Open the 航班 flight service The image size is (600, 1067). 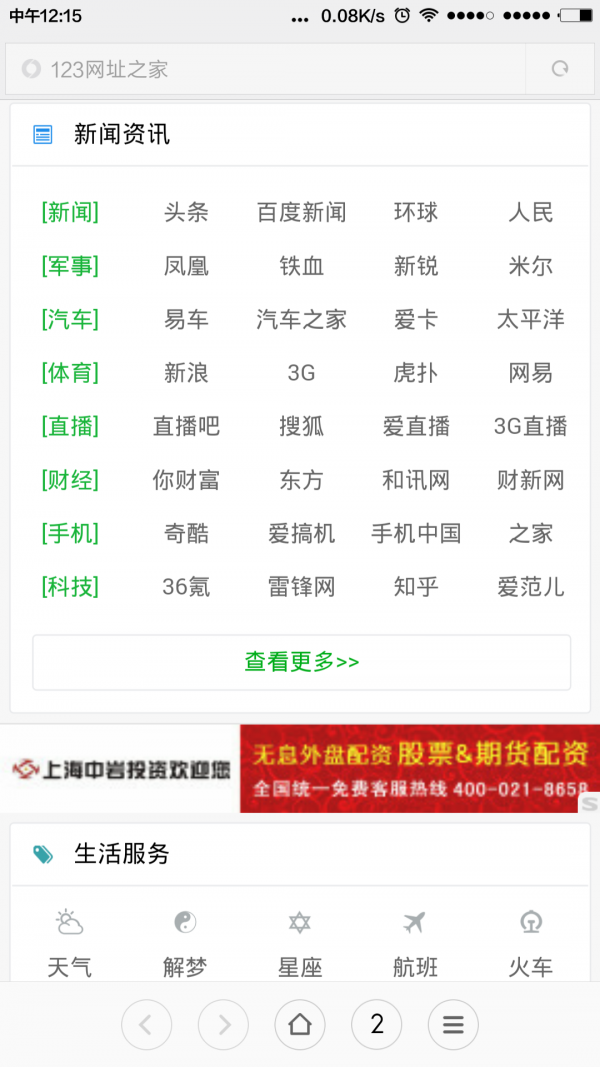pos(415,944)
